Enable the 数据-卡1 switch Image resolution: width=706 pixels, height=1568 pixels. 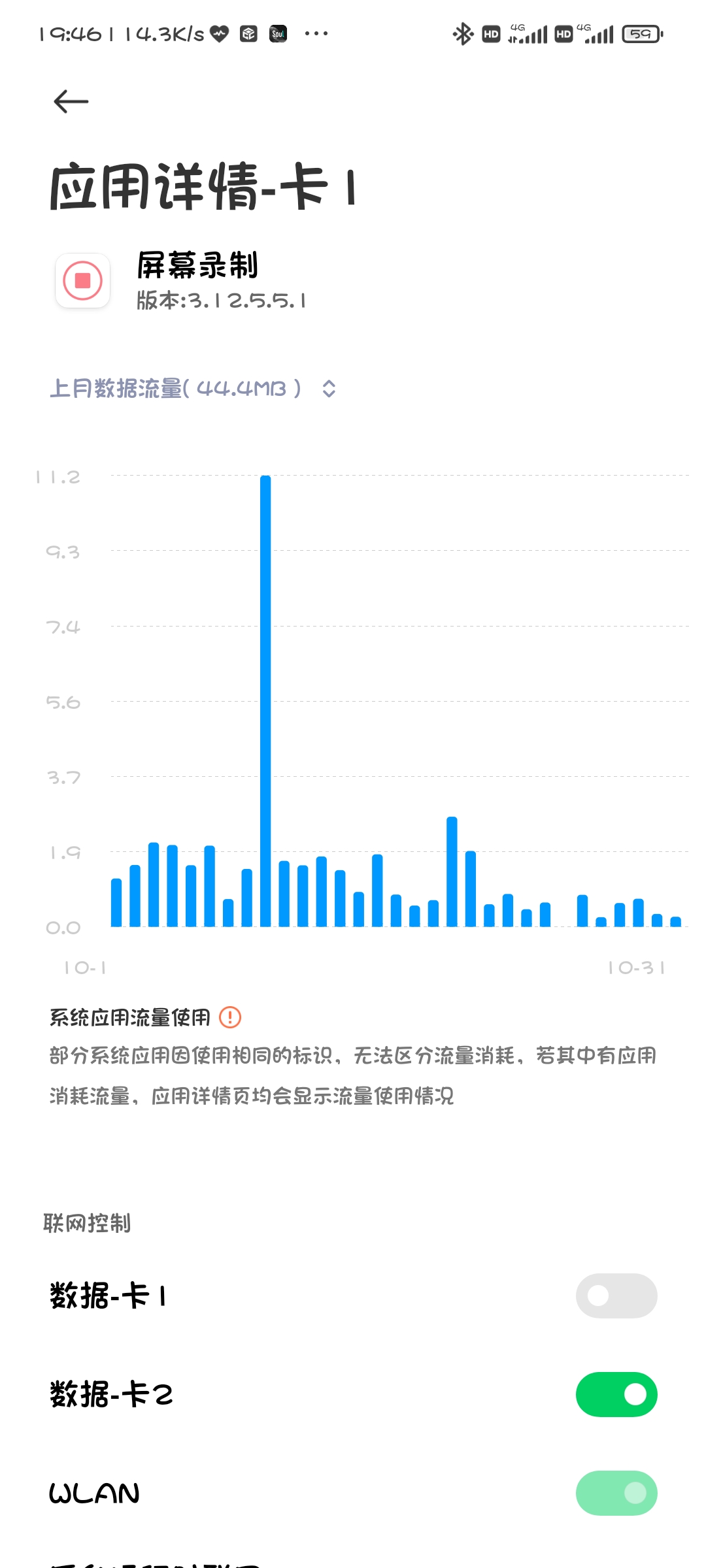[616, 1296]
